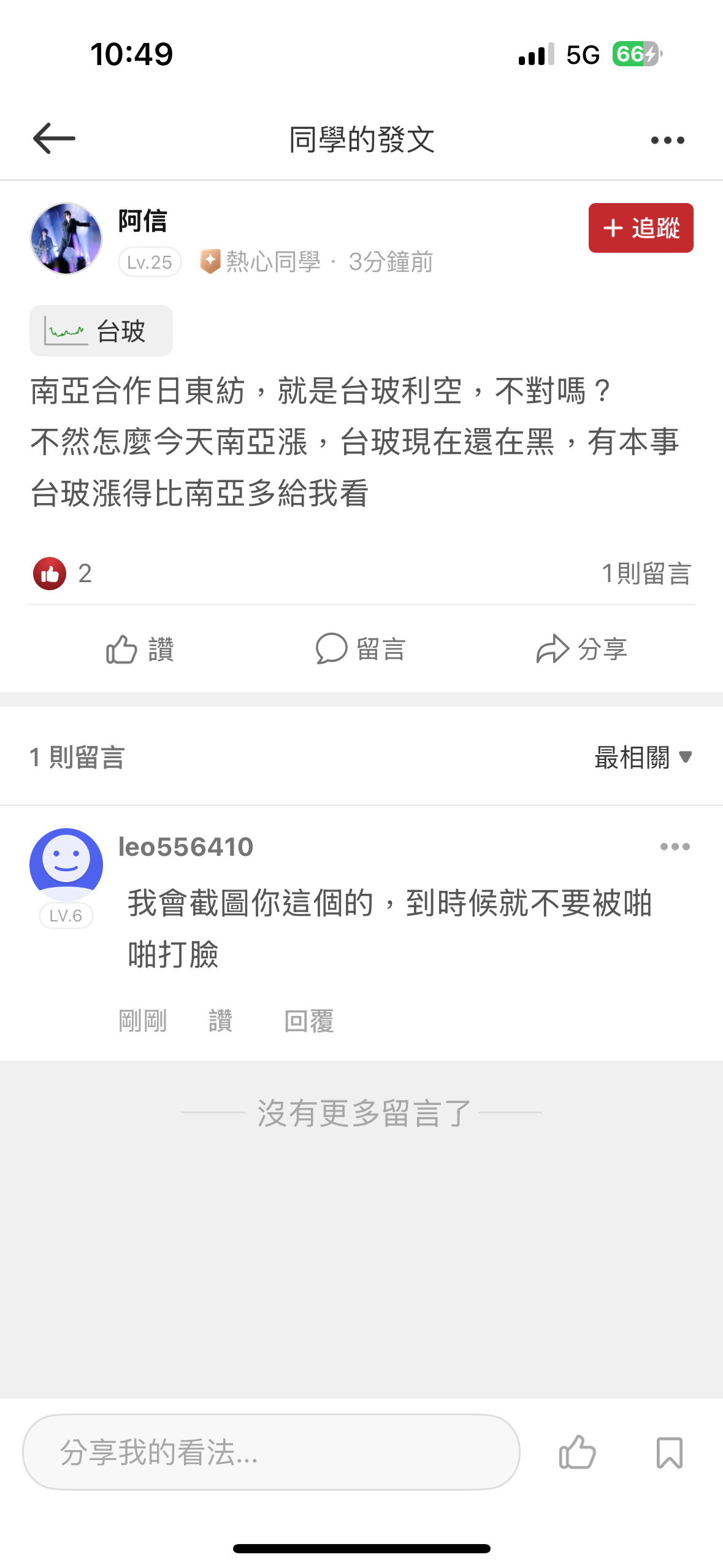Bookmark this post
The height and width of the screenshot is (1568, 723).
[669, 1452]
